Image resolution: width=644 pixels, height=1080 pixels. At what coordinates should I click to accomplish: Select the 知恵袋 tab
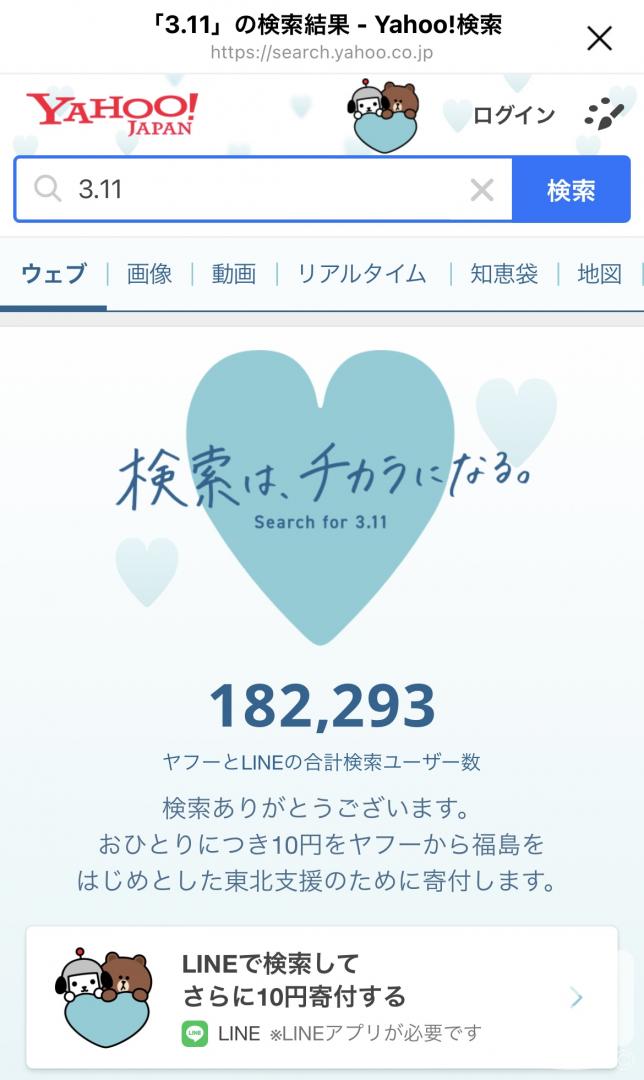(504, 274)
